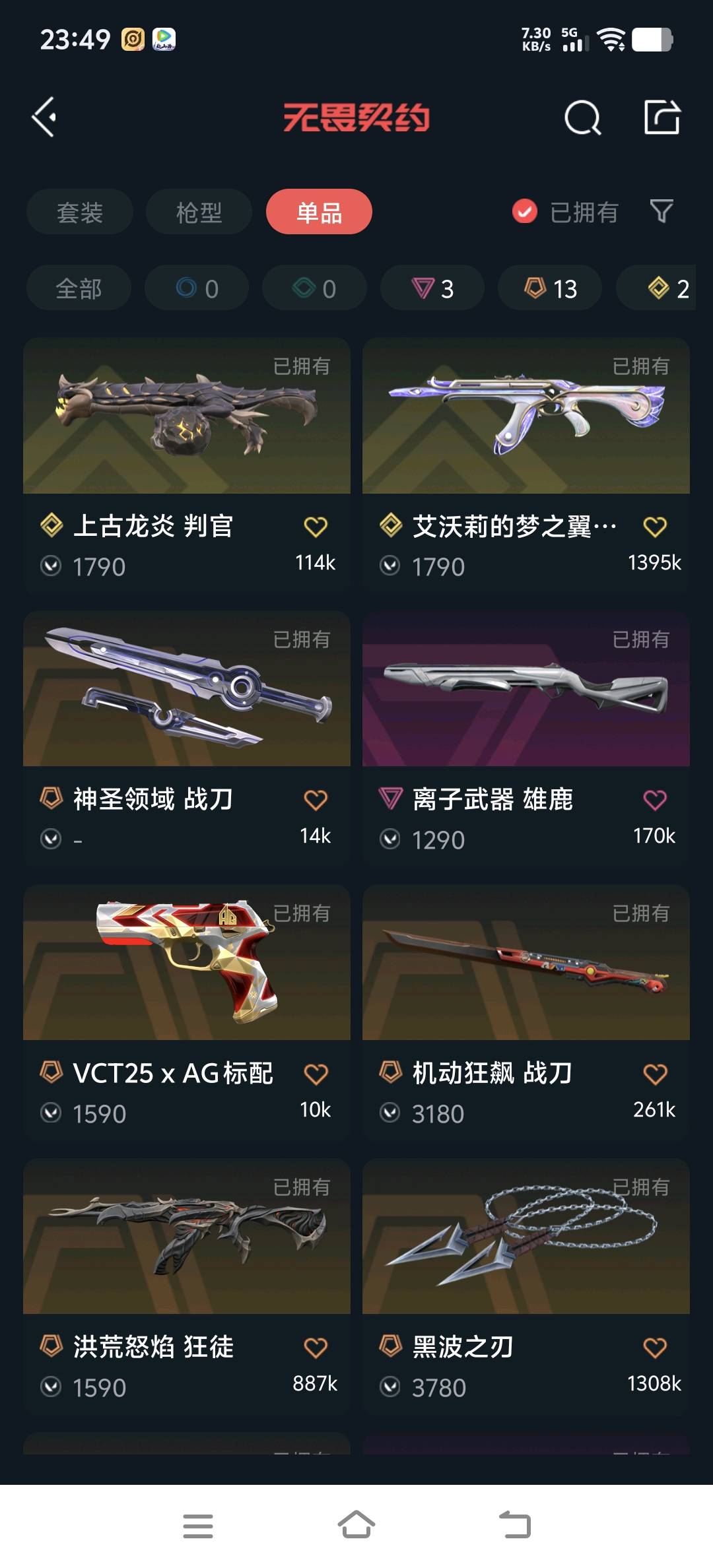
Task: Open the search icon
Action: [582, 118]
